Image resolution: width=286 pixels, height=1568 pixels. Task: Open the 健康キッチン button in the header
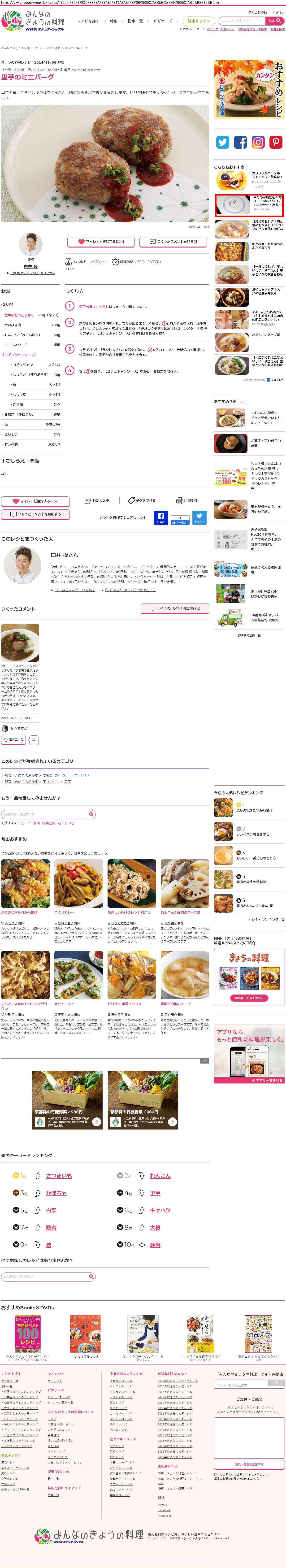pos(198,21)
